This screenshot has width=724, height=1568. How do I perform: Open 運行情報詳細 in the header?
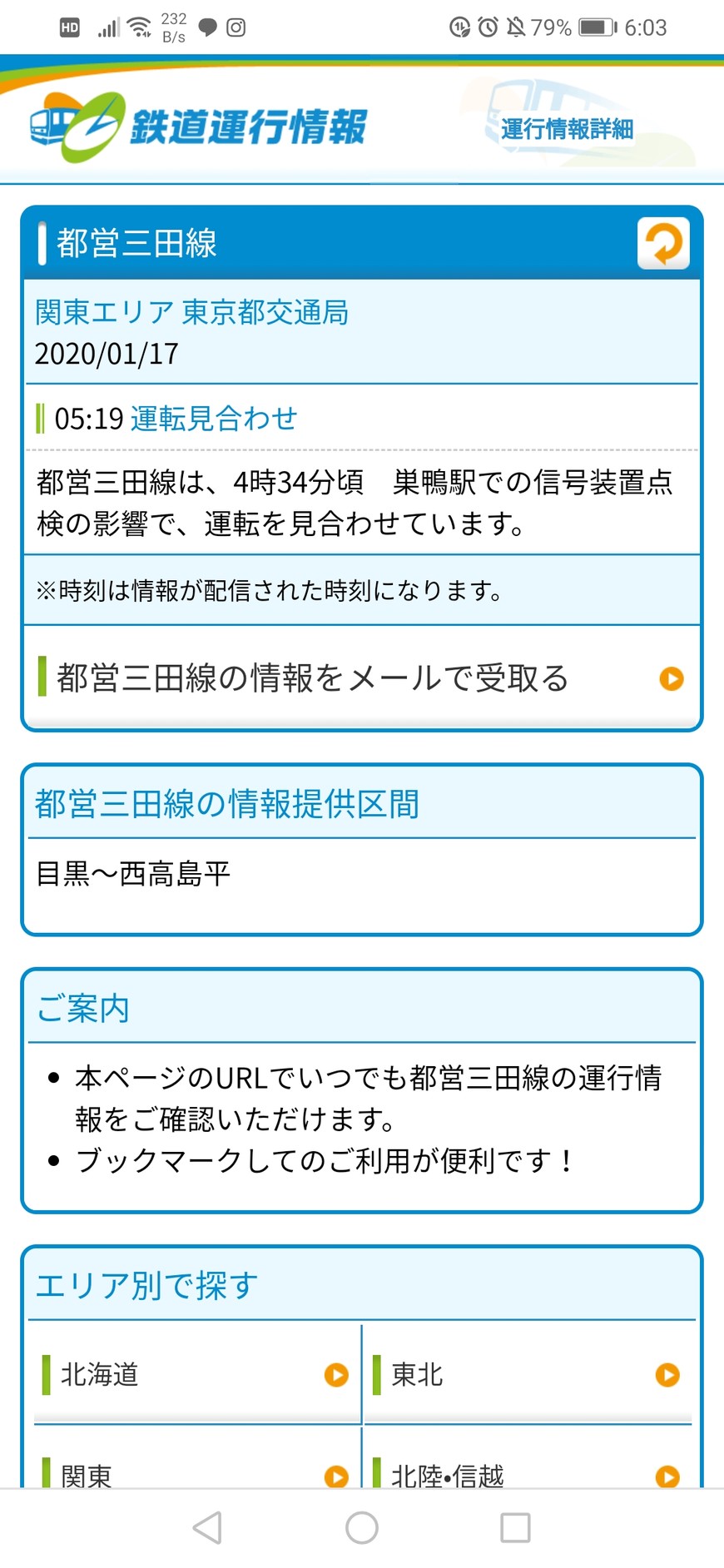(x=567, y=129)
